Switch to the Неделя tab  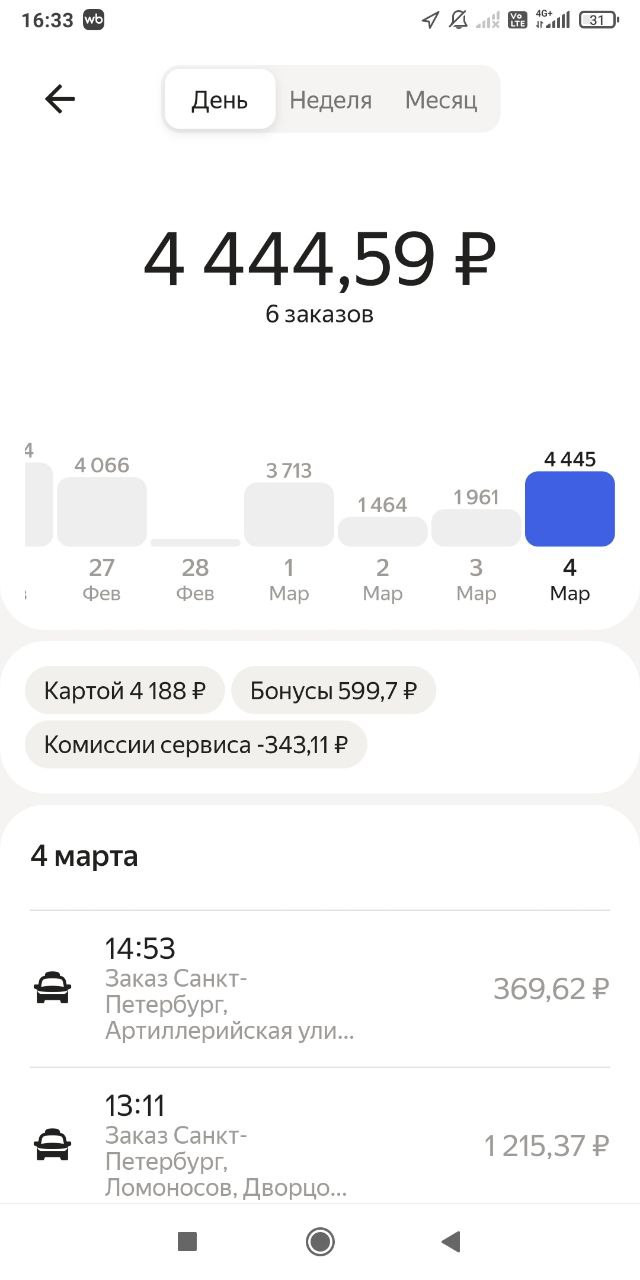pos(330,100)
